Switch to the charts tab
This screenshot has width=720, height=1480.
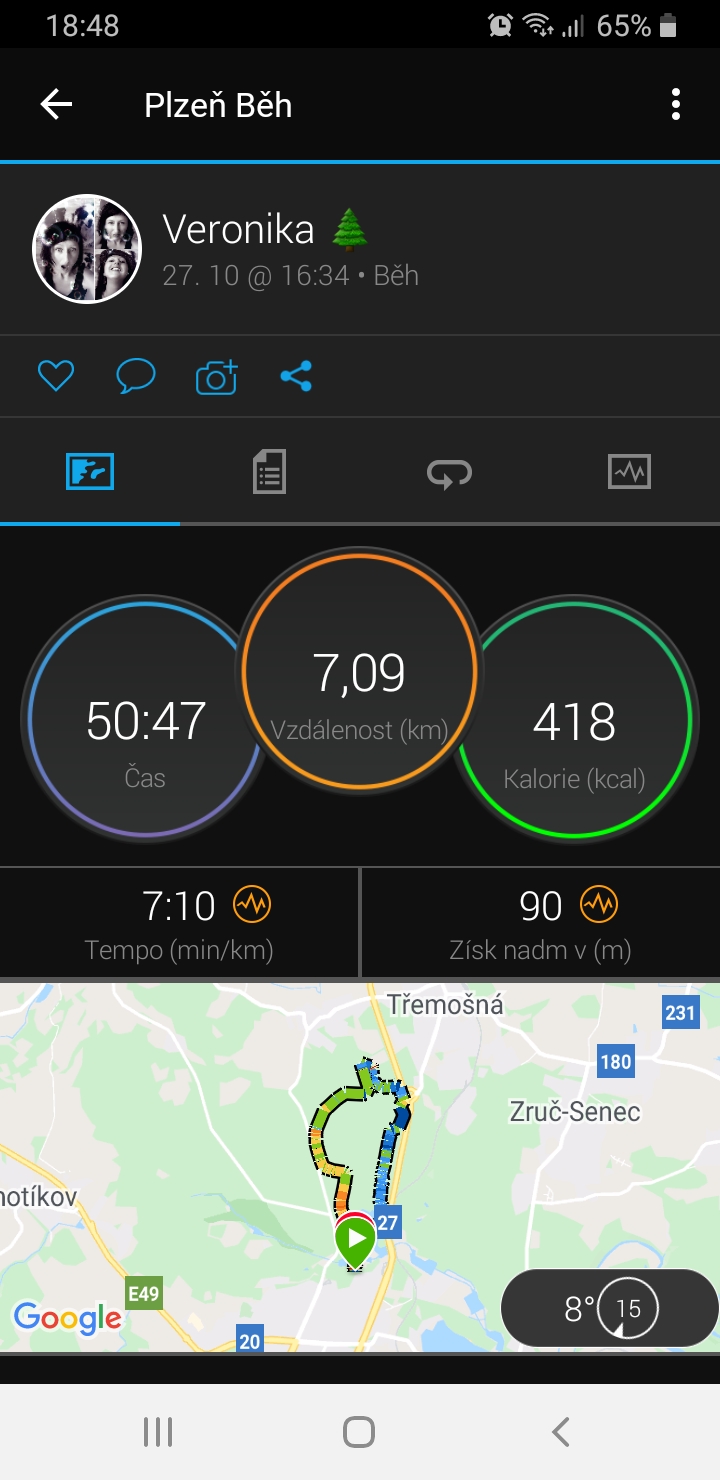point(629,471)
